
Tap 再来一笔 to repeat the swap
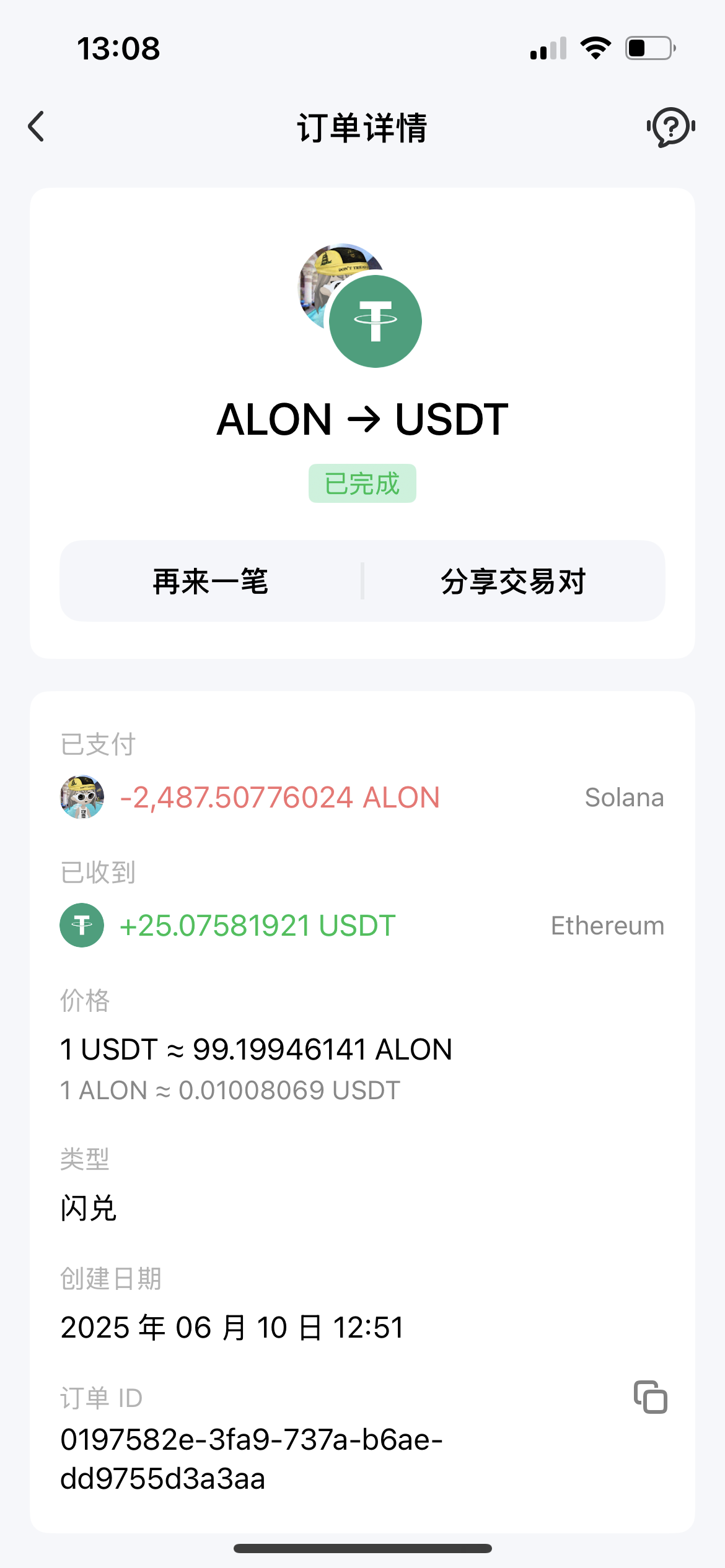211,581
